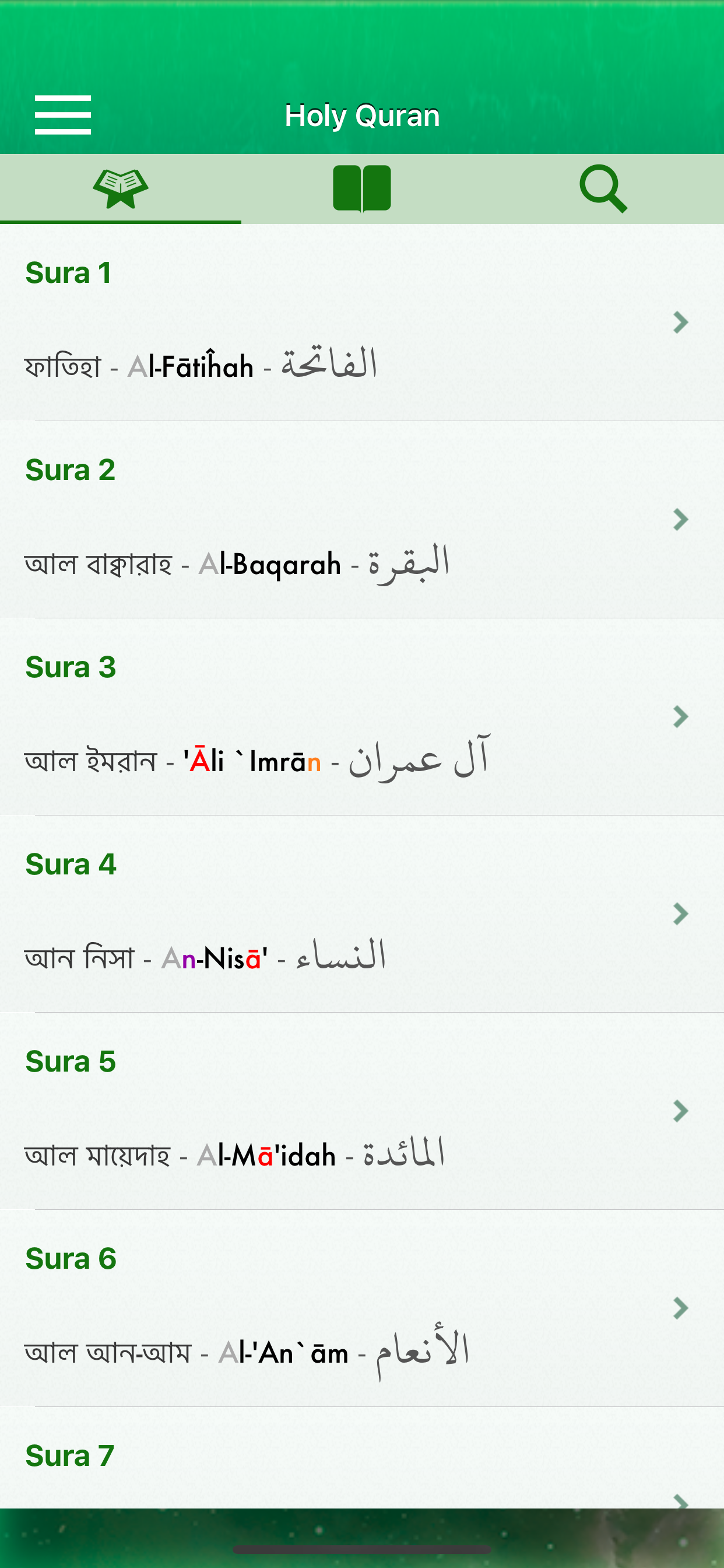This screenshot has height=1568, width=724.
Task: Open Sura 2 Al-Baqarah
Action: click(362, 520)
